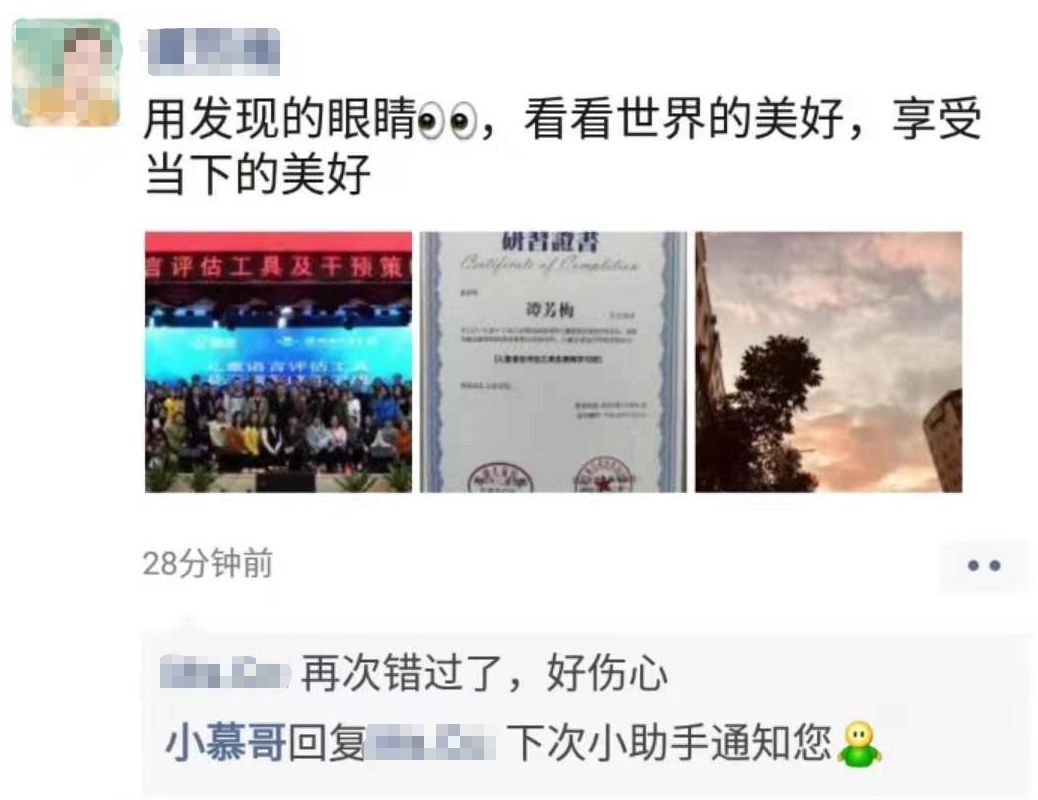This screenshot has height=800, width=1038.
Task: Open the sunset sky photo
Action: pyautogui.click(x=828, y=362)
